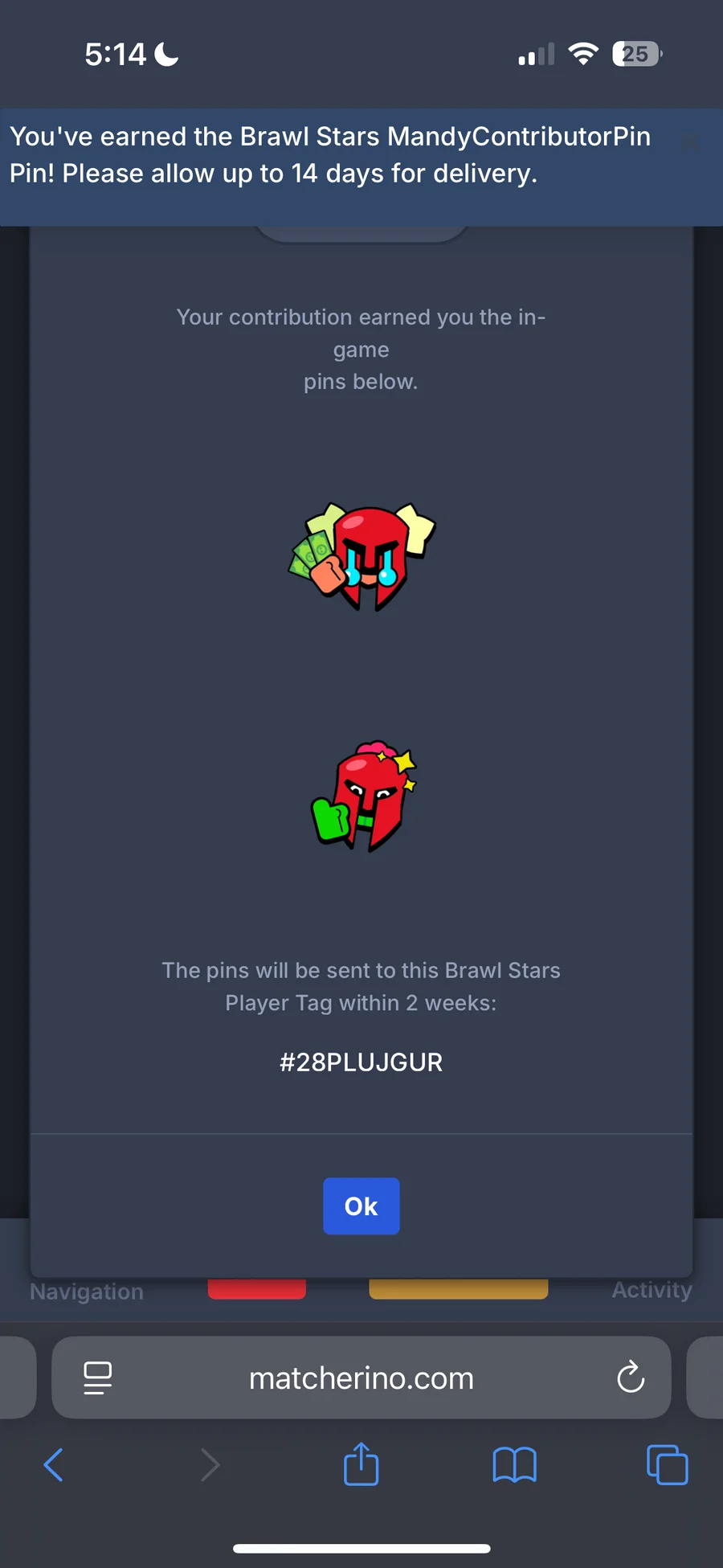Open the page settings menu in address bar
This screenshot has width=723, height=1568.
(98, 1378)
